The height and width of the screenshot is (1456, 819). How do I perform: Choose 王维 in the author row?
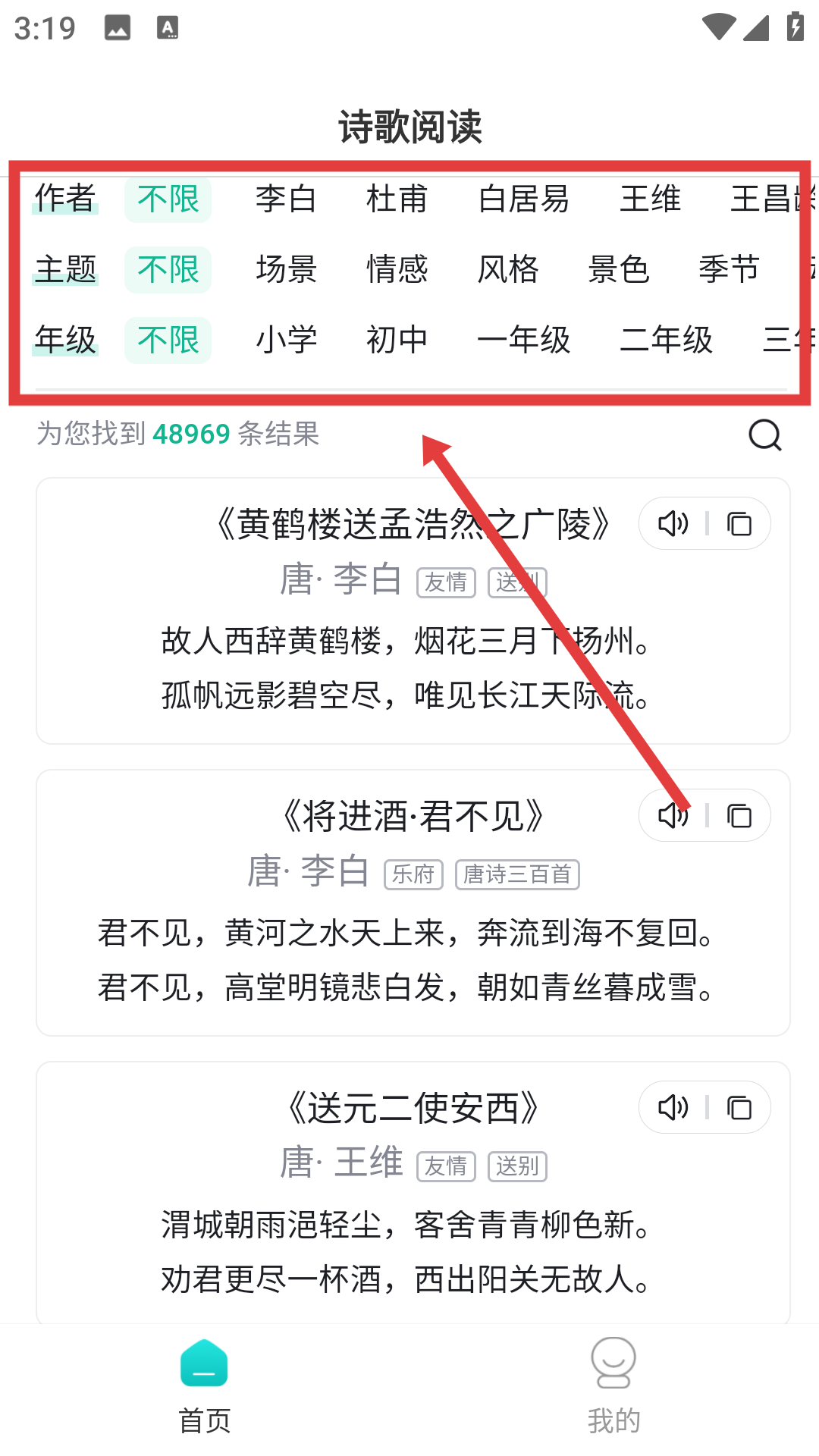[650, 199]
